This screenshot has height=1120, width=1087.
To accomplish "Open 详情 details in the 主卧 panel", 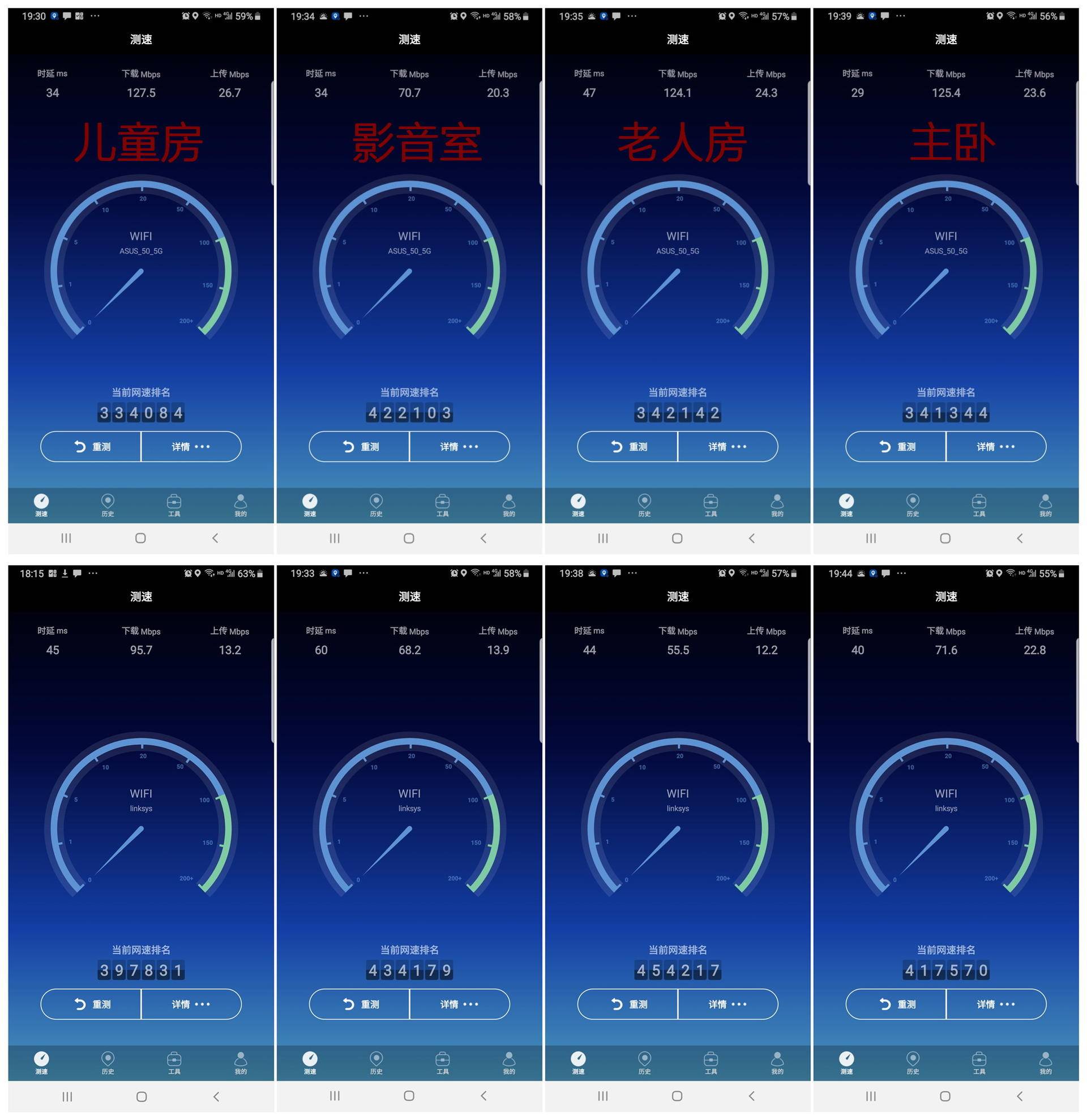I will (997, 446).
